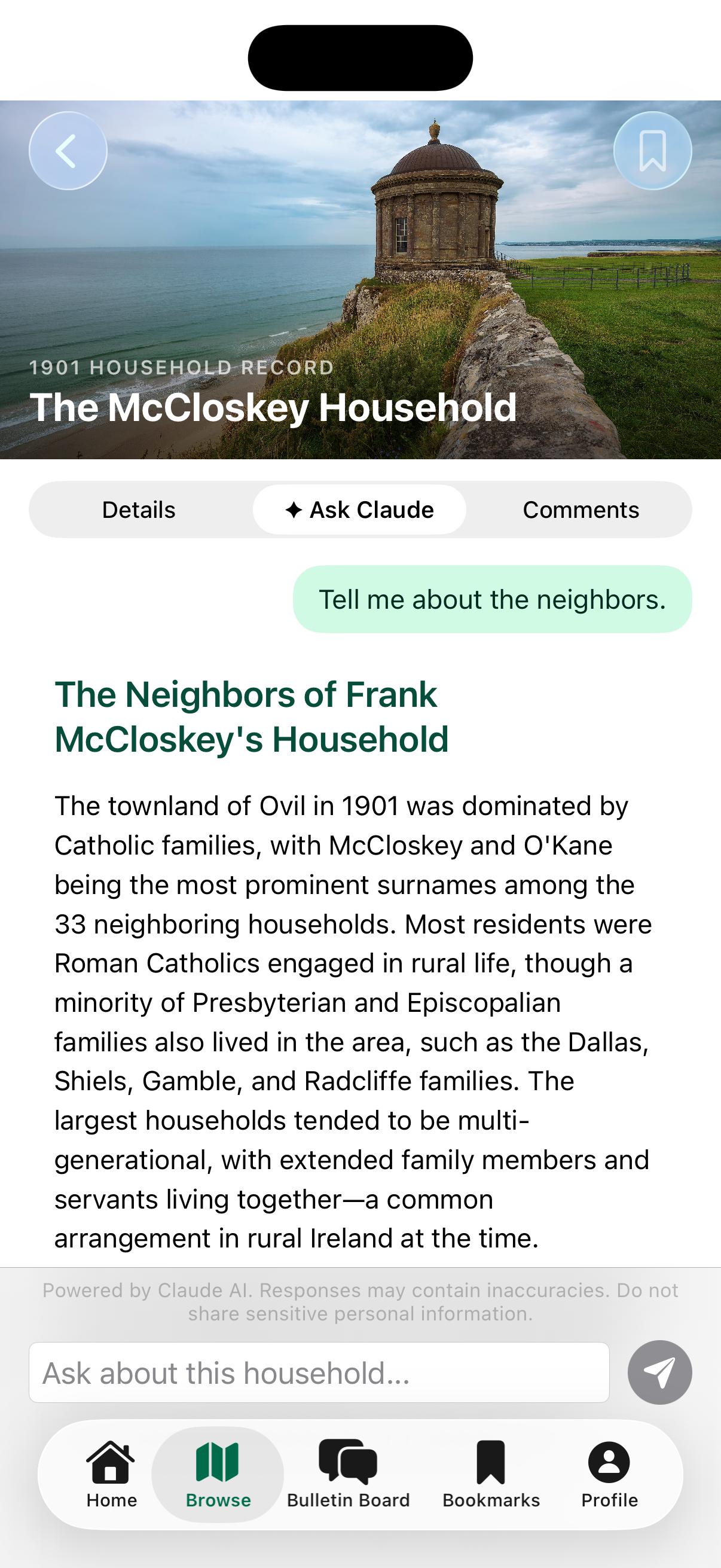Viewport: 721px width, 1568px height.
Task: Go back using the arrow button
Action: click(68, 150)
